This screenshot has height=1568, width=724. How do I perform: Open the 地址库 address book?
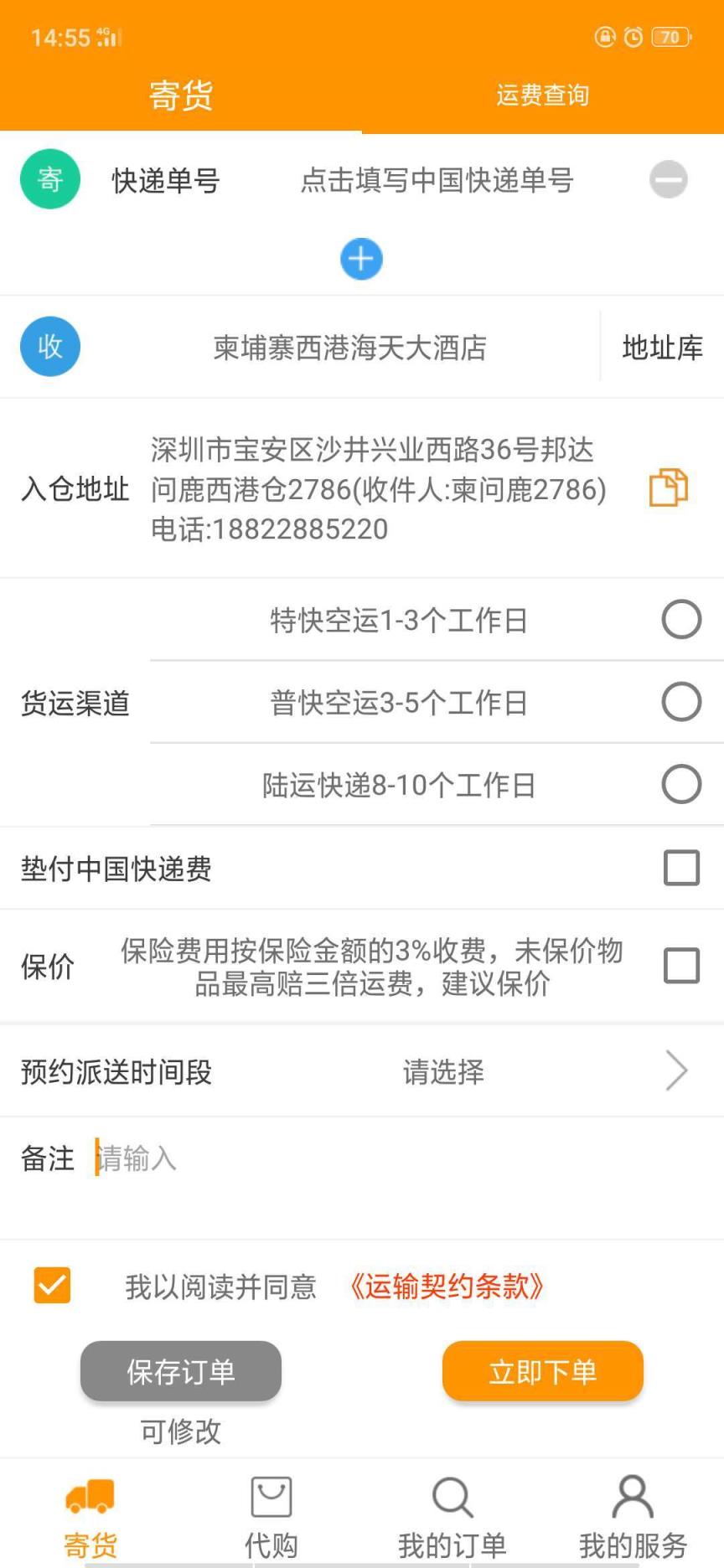pyautogui.click(x=663, y=346)
